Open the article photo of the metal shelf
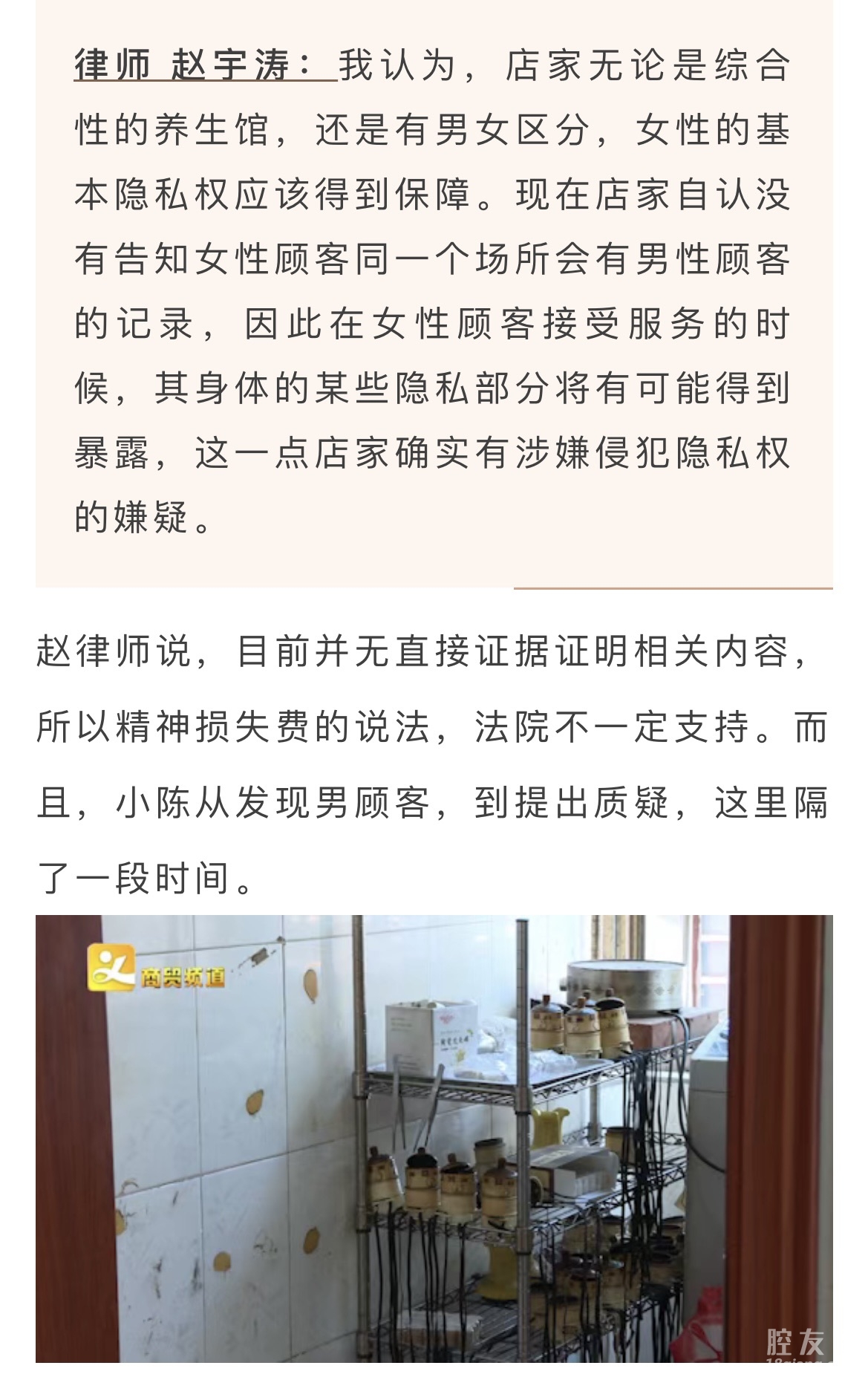The height and width of the screenshot is (1377, 868). coord(434,1142)
